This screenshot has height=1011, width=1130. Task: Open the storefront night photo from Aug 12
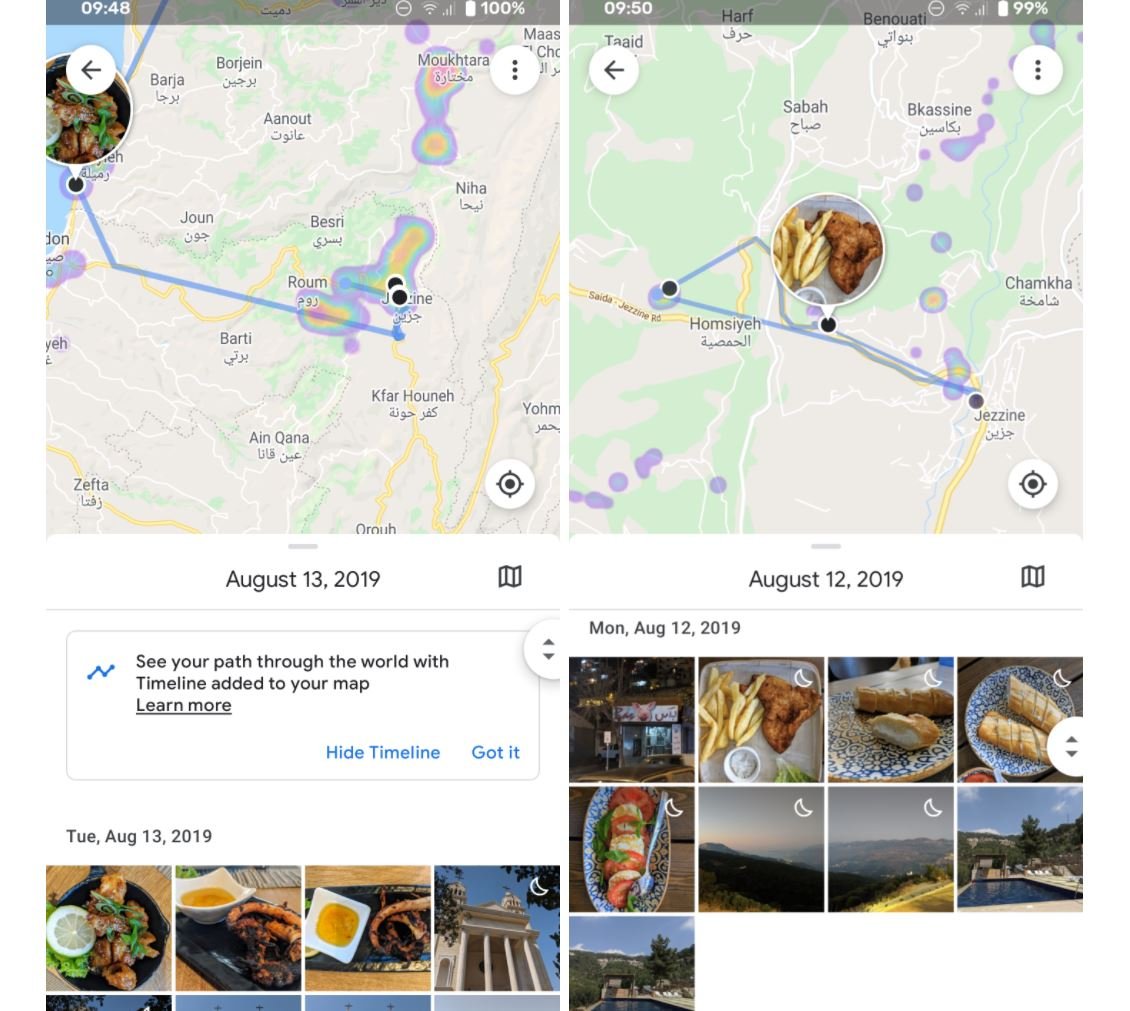[631, 719]
